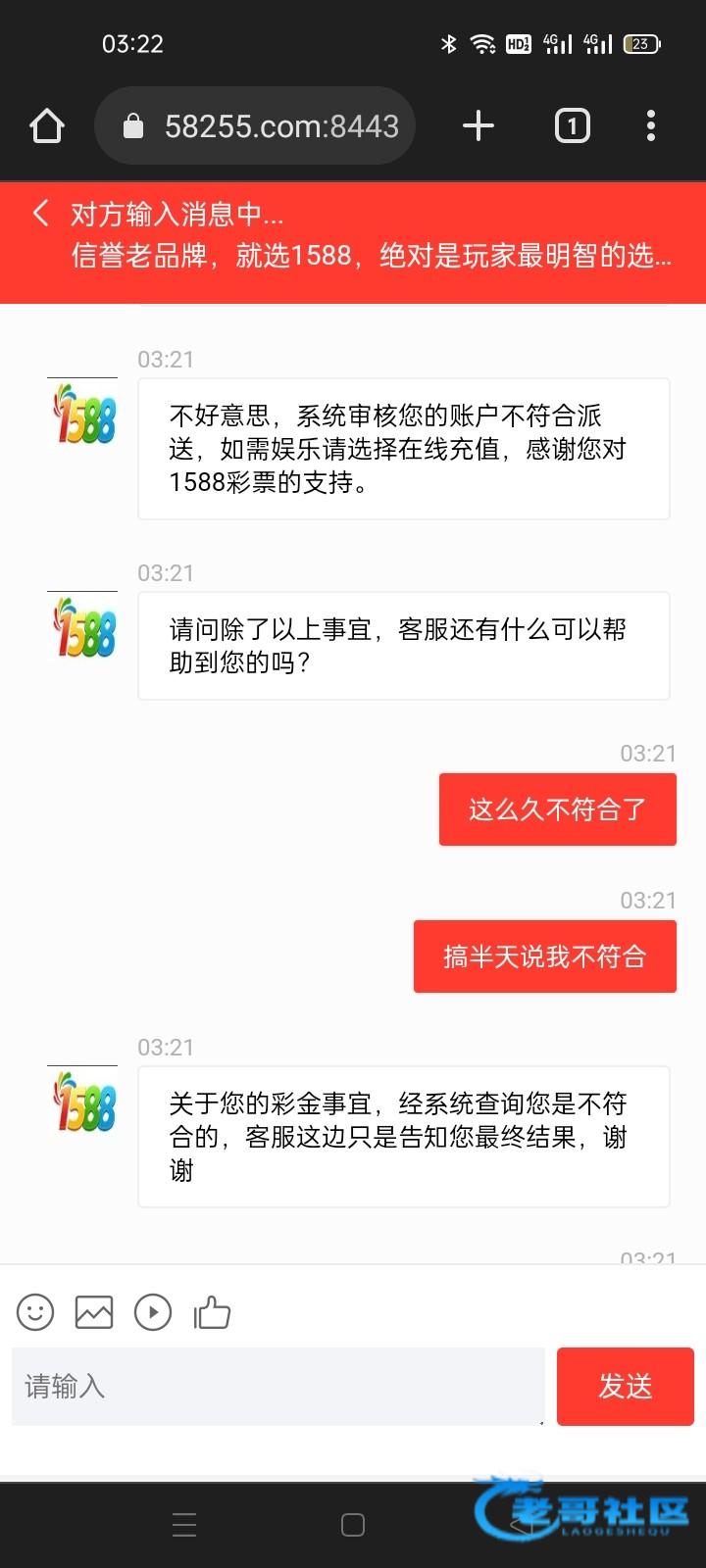Attach an image to the chat

[x=94, y=1312]
